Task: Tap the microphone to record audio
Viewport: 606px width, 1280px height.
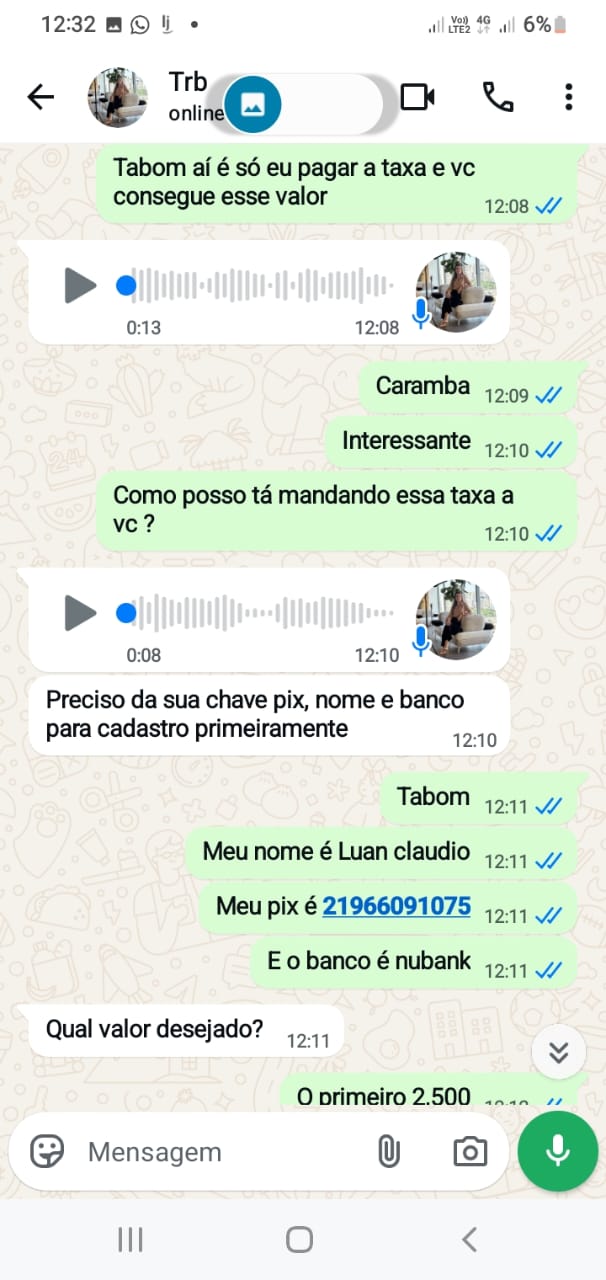Action: tap(558, 1152)
